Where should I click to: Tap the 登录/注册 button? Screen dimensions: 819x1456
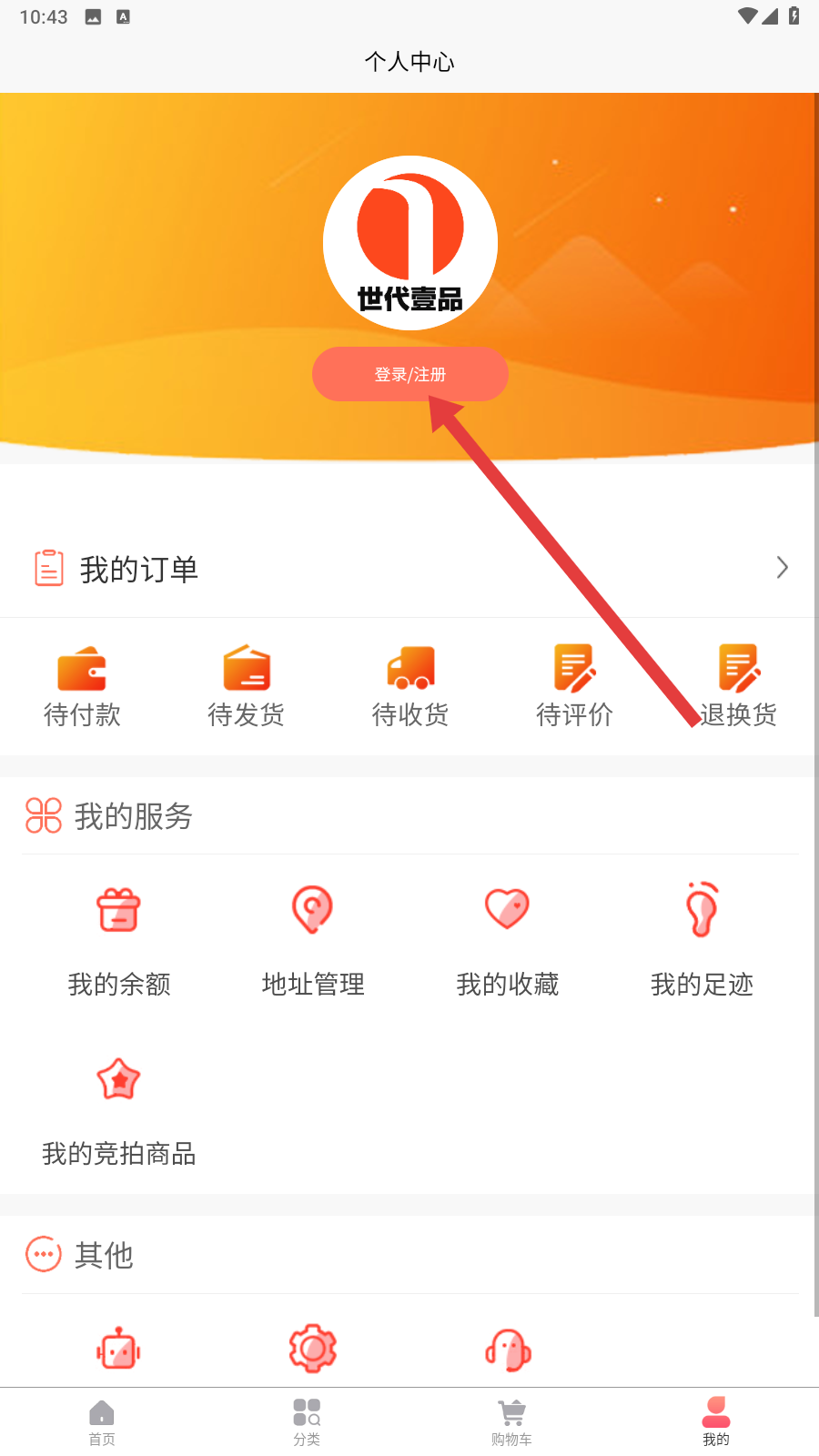point(409,374)
